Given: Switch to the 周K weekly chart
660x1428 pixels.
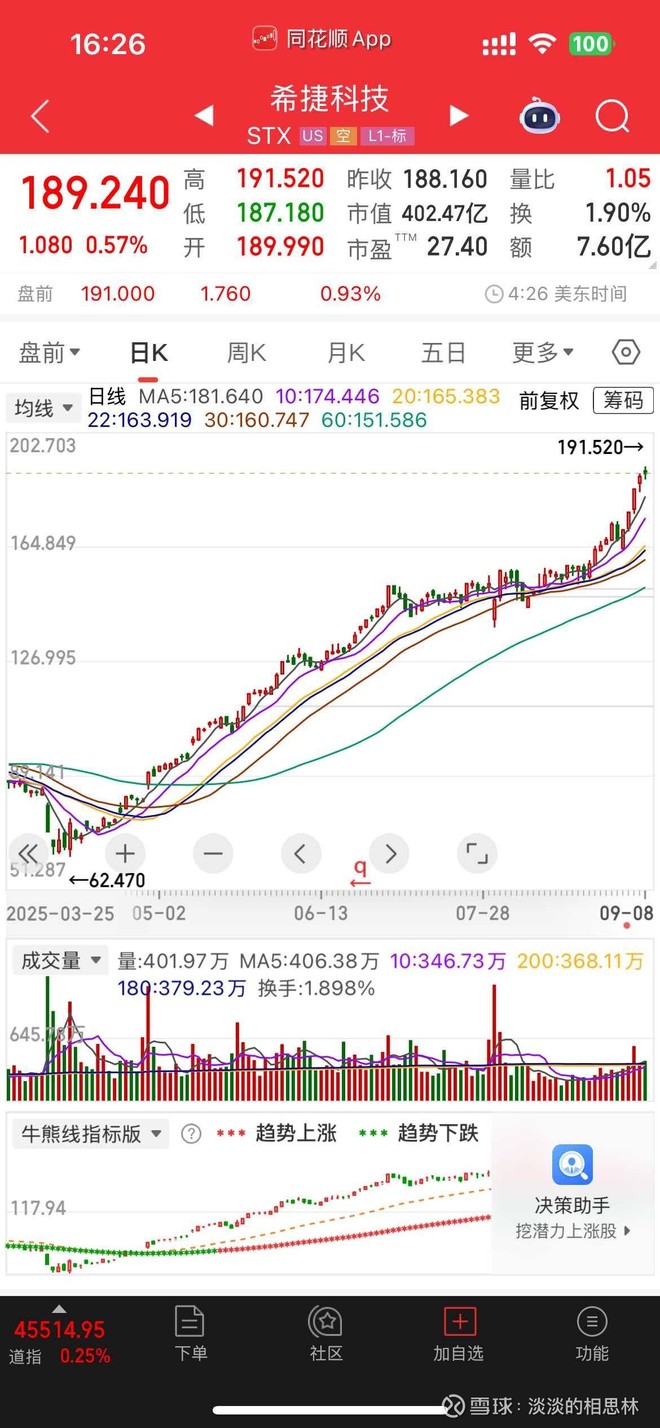Looking at the screenshot, I should 246,353.
